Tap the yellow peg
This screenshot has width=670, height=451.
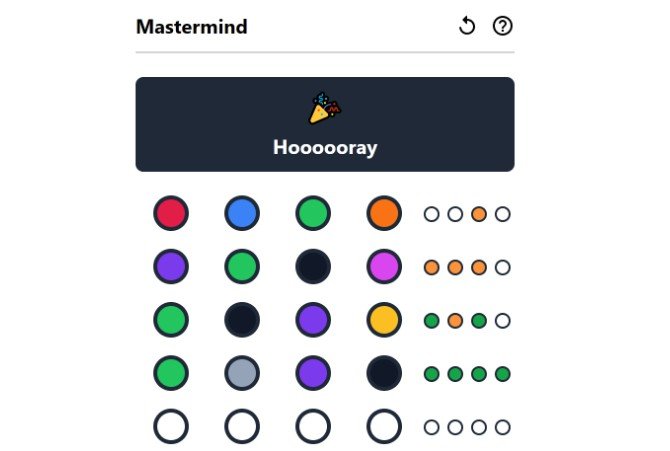384,320
